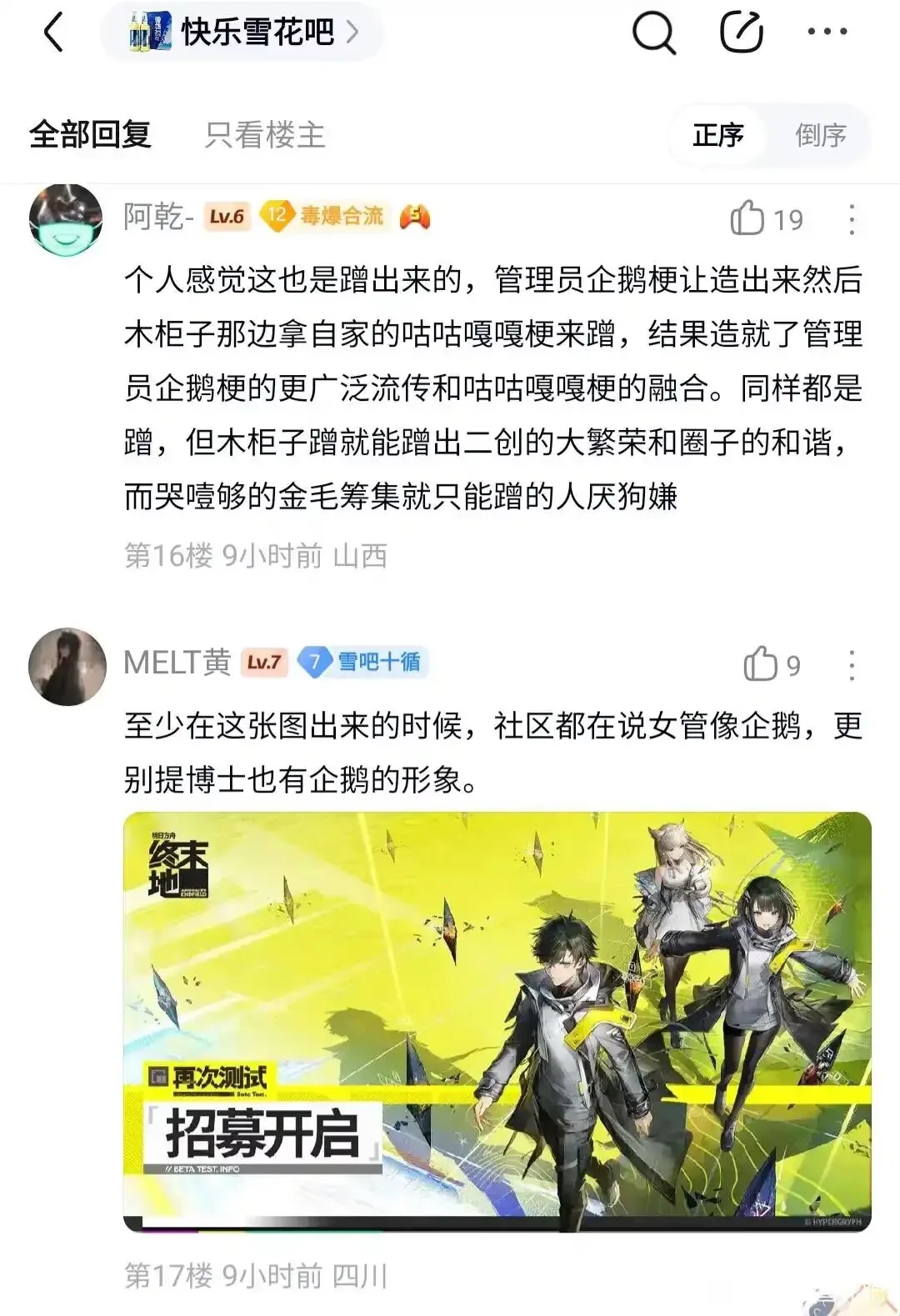900x1316 pixels.
Task: Open the 快乐雪花吧 forum page
Action: coord(242,33)
